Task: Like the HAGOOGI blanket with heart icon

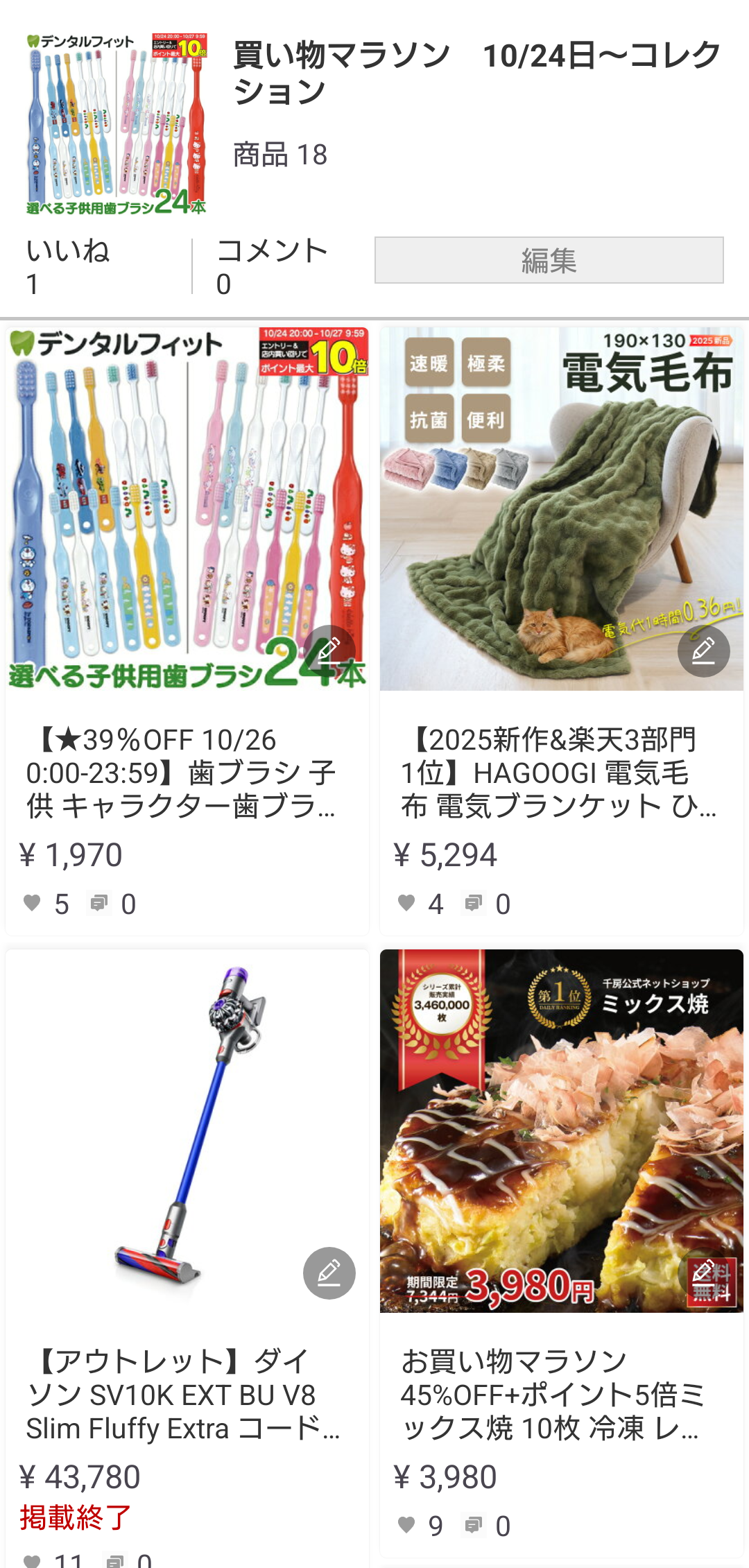Action: point(406,903)
